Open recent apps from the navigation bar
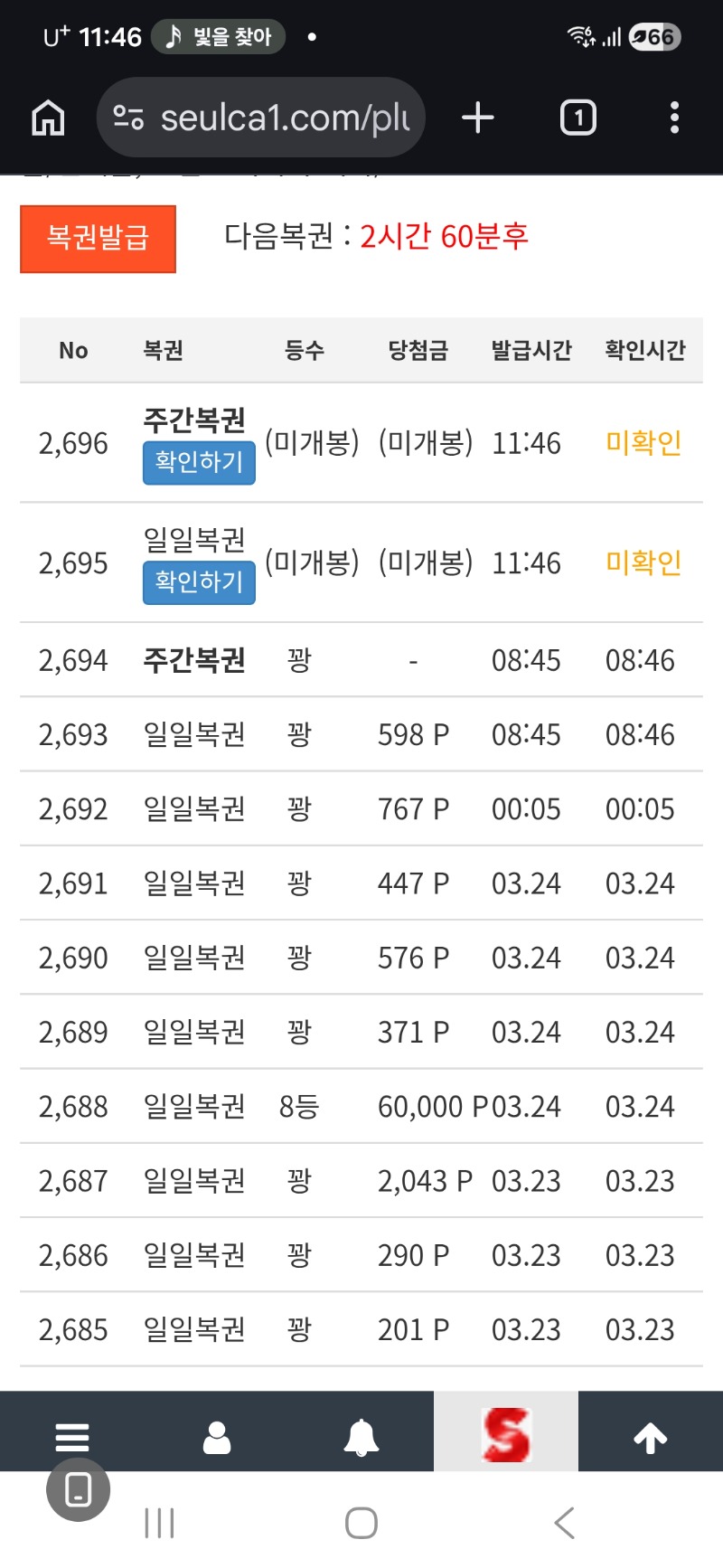The width and height of the screenshot is (723, 1568). coord(159,1523)
